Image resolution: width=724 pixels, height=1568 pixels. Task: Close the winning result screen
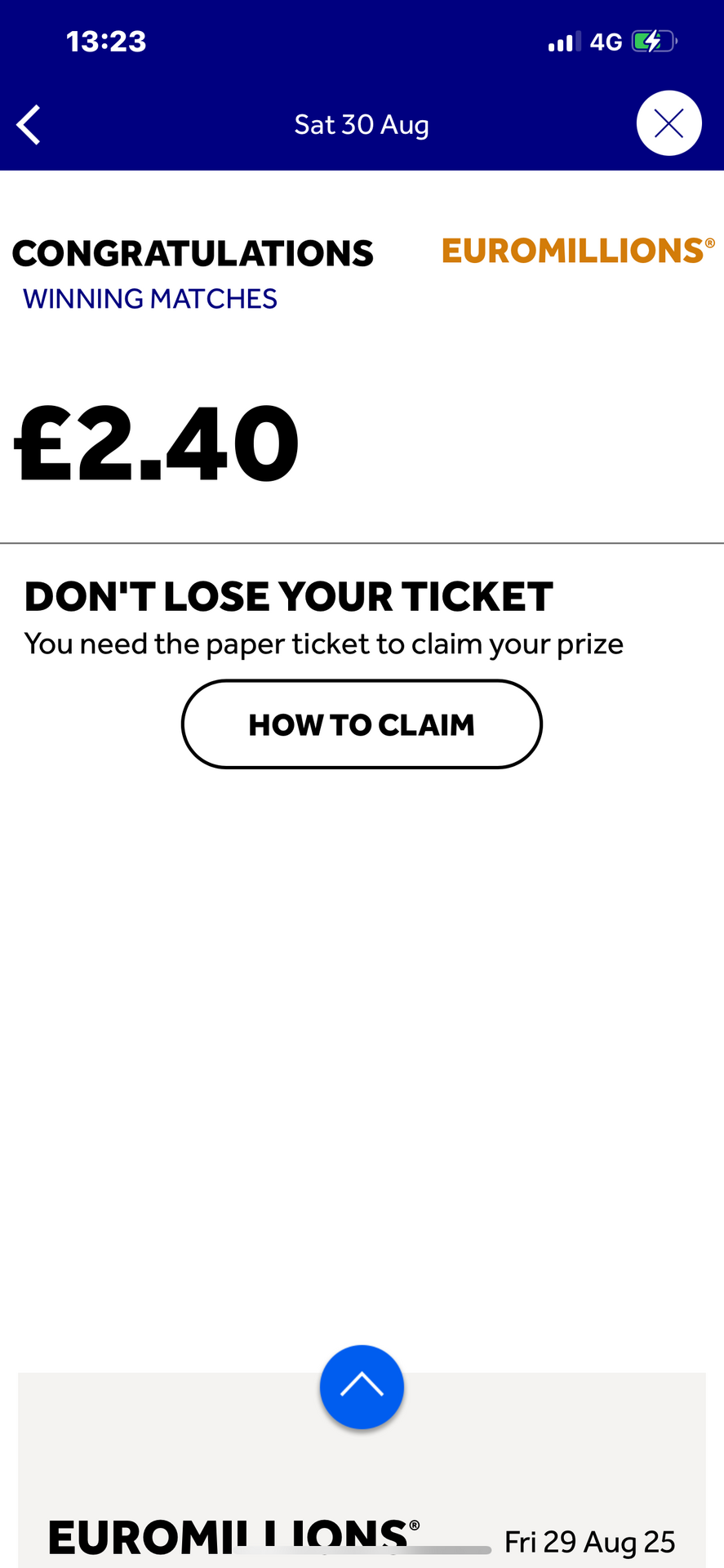[668, 123]
